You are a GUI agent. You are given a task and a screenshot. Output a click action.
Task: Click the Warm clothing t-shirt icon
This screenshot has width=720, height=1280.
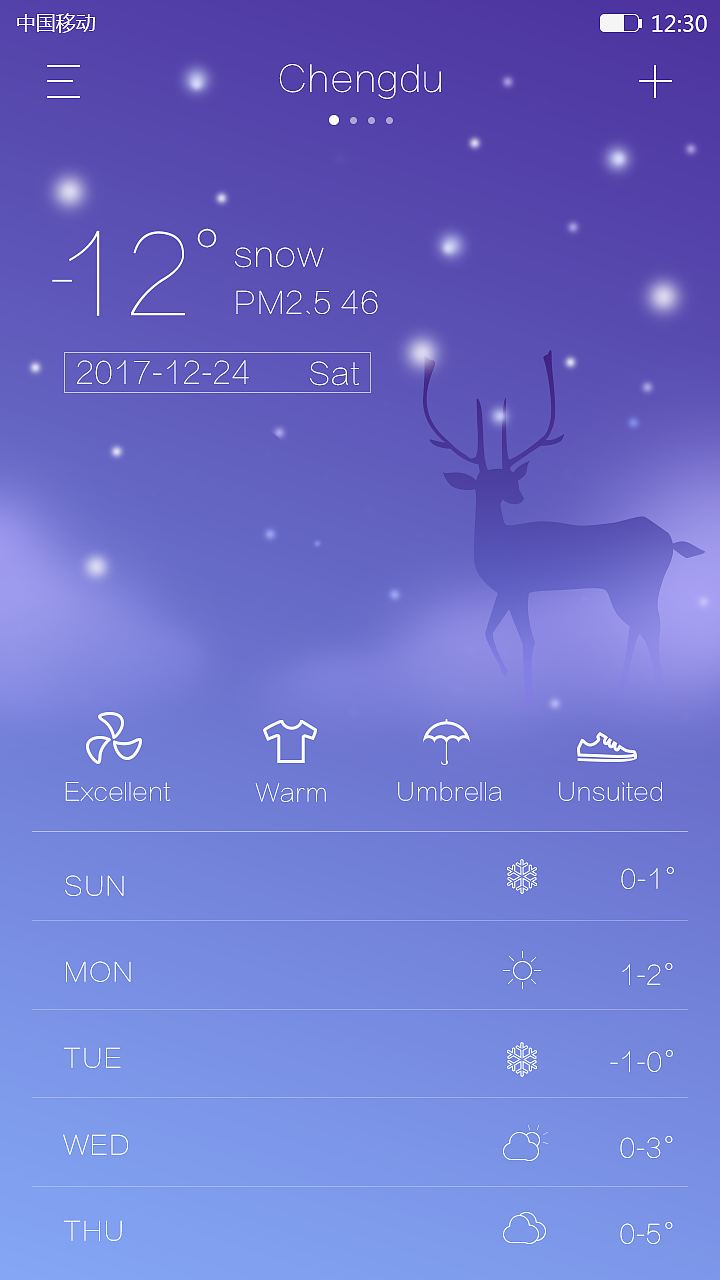pos(290,740)
